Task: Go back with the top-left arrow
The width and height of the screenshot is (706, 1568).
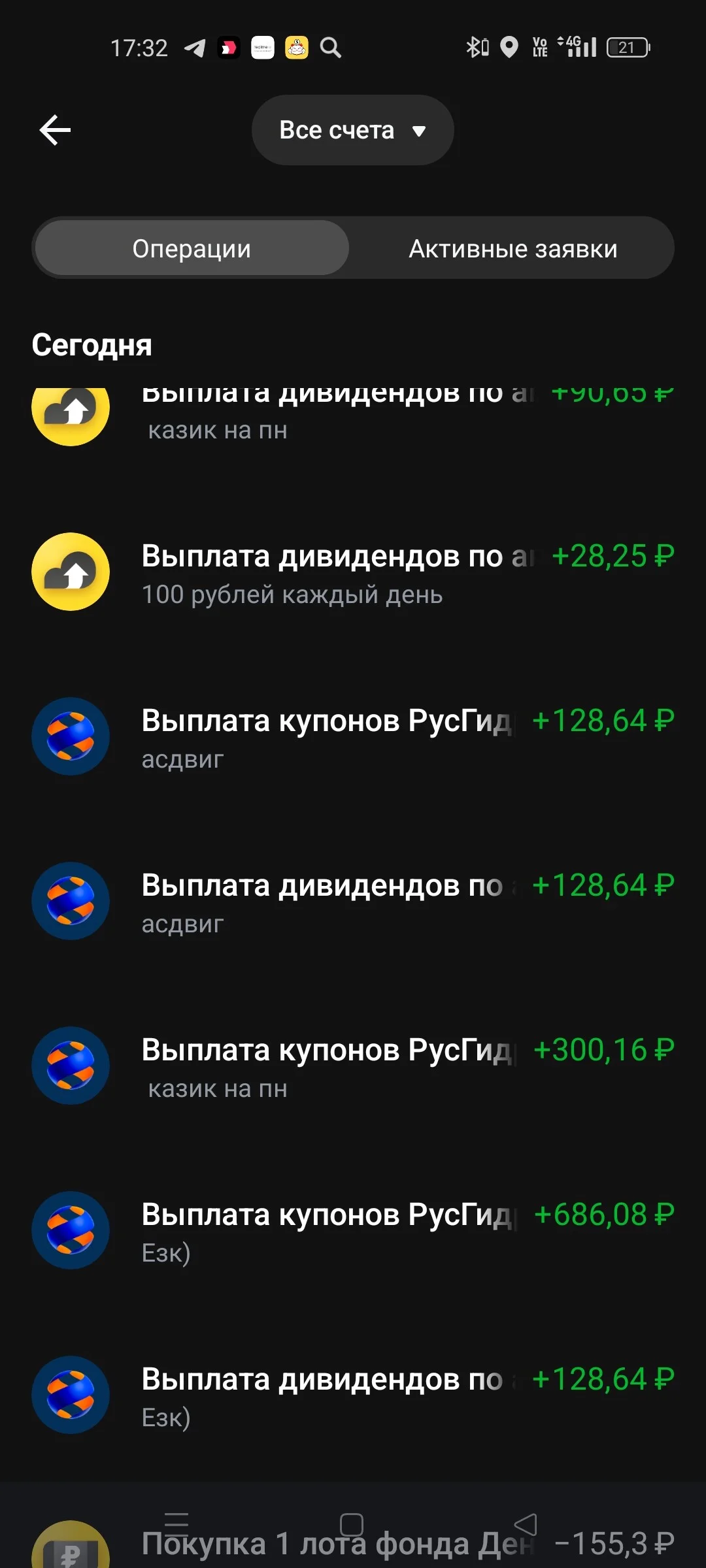Action: pyautogui.click(x=55, y=130)
